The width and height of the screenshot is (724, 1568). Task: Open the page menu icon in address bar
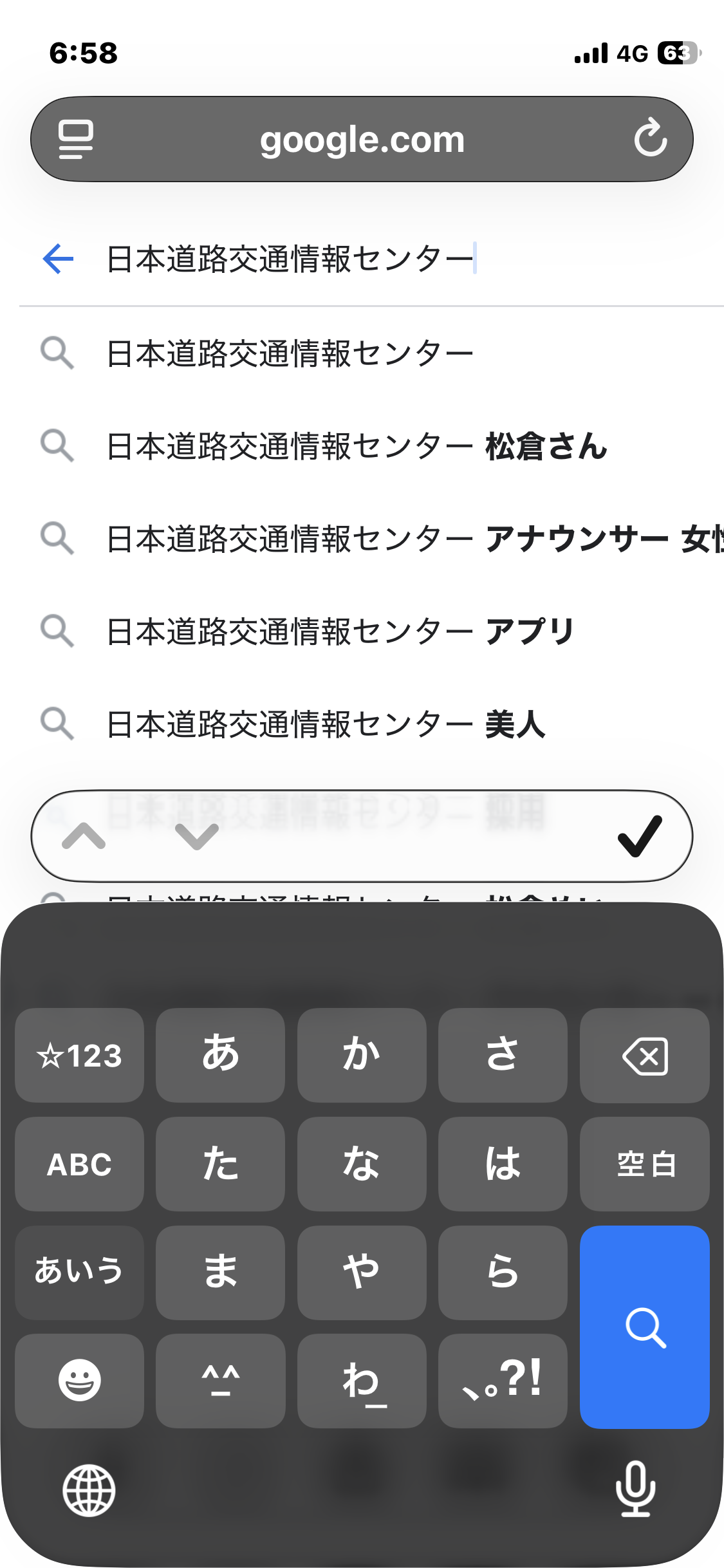(x=75, y=138)
